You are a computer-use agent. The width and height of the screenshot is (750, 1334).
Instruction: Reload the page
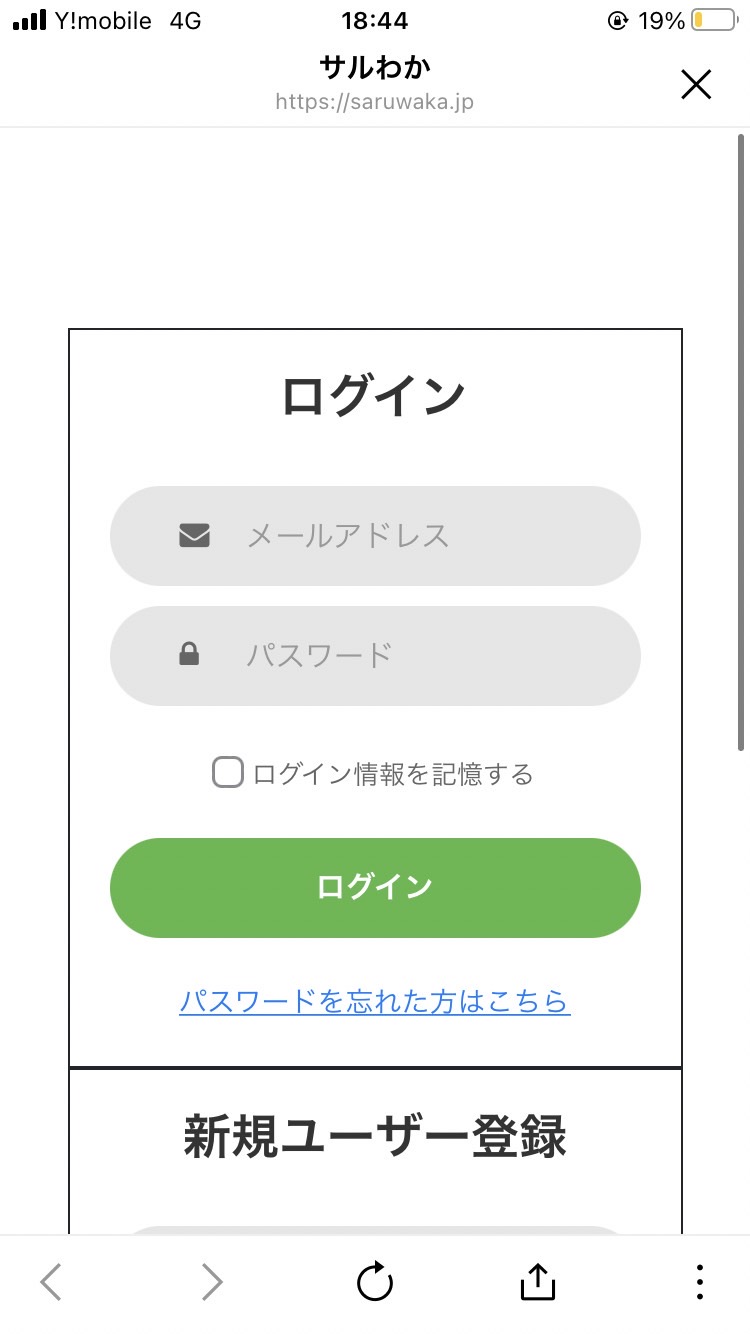tap(375, 1281)
